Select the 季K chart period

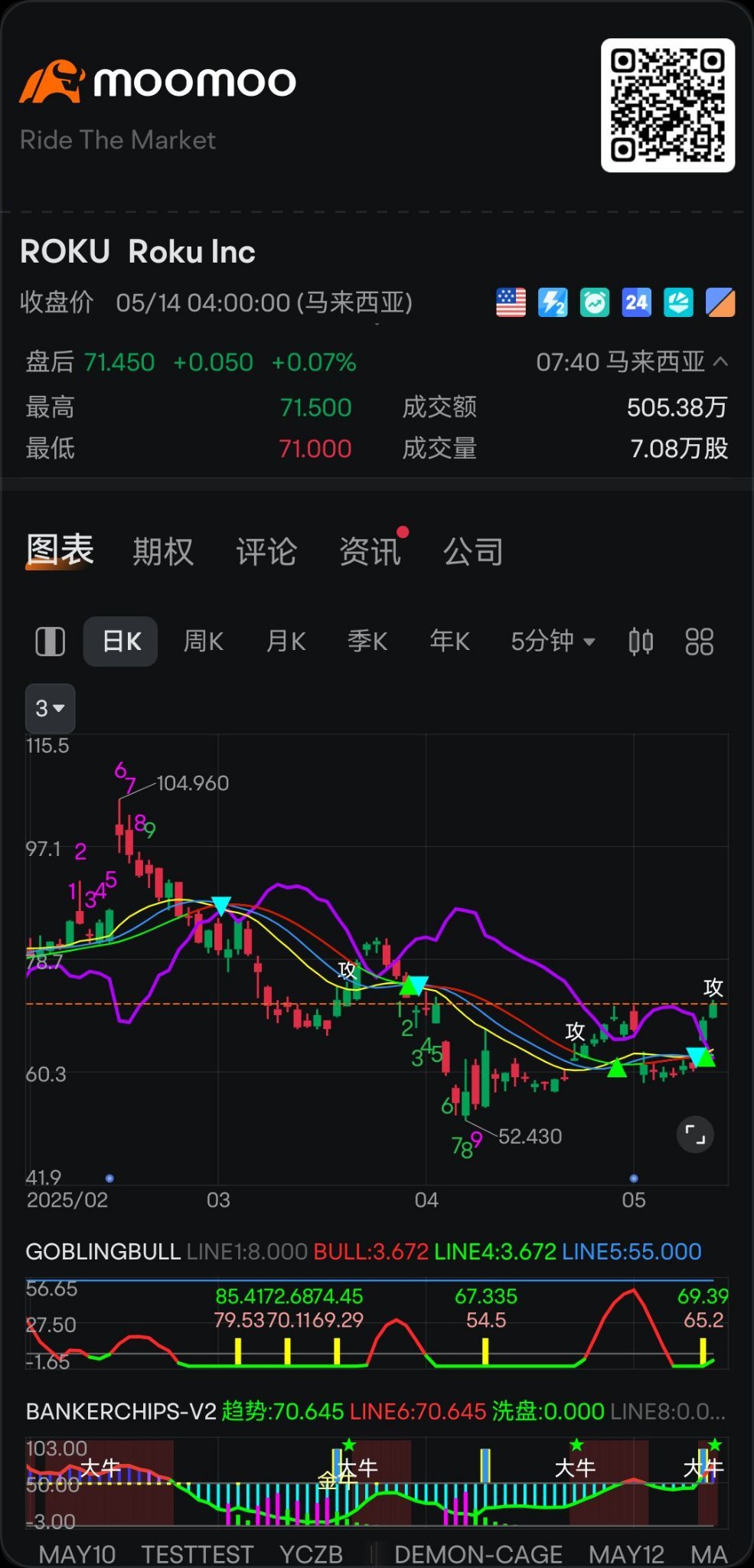tap(367, 641)
